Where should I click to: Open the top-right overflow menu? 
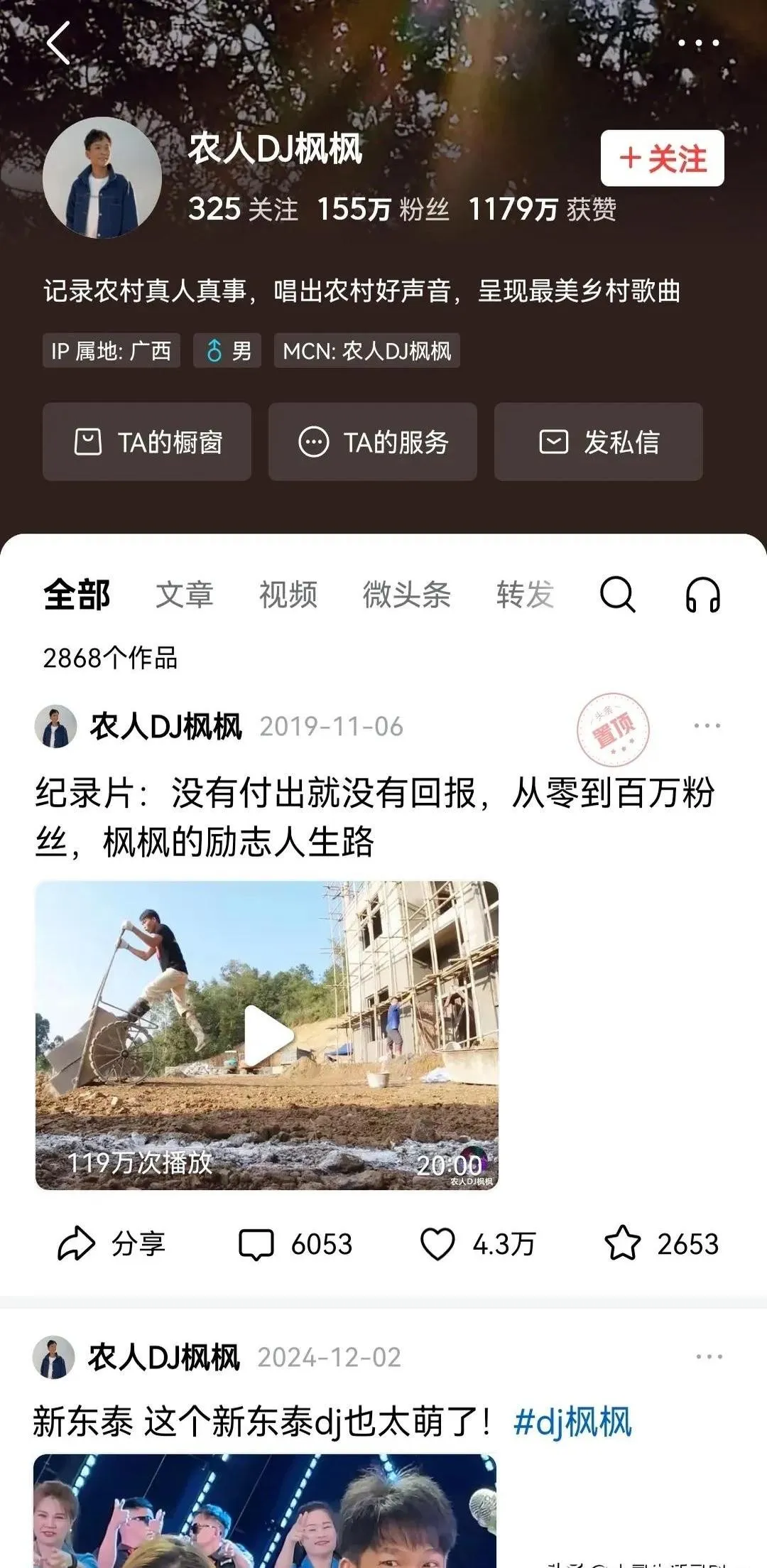pyautogui.click(x=699, y=43)
